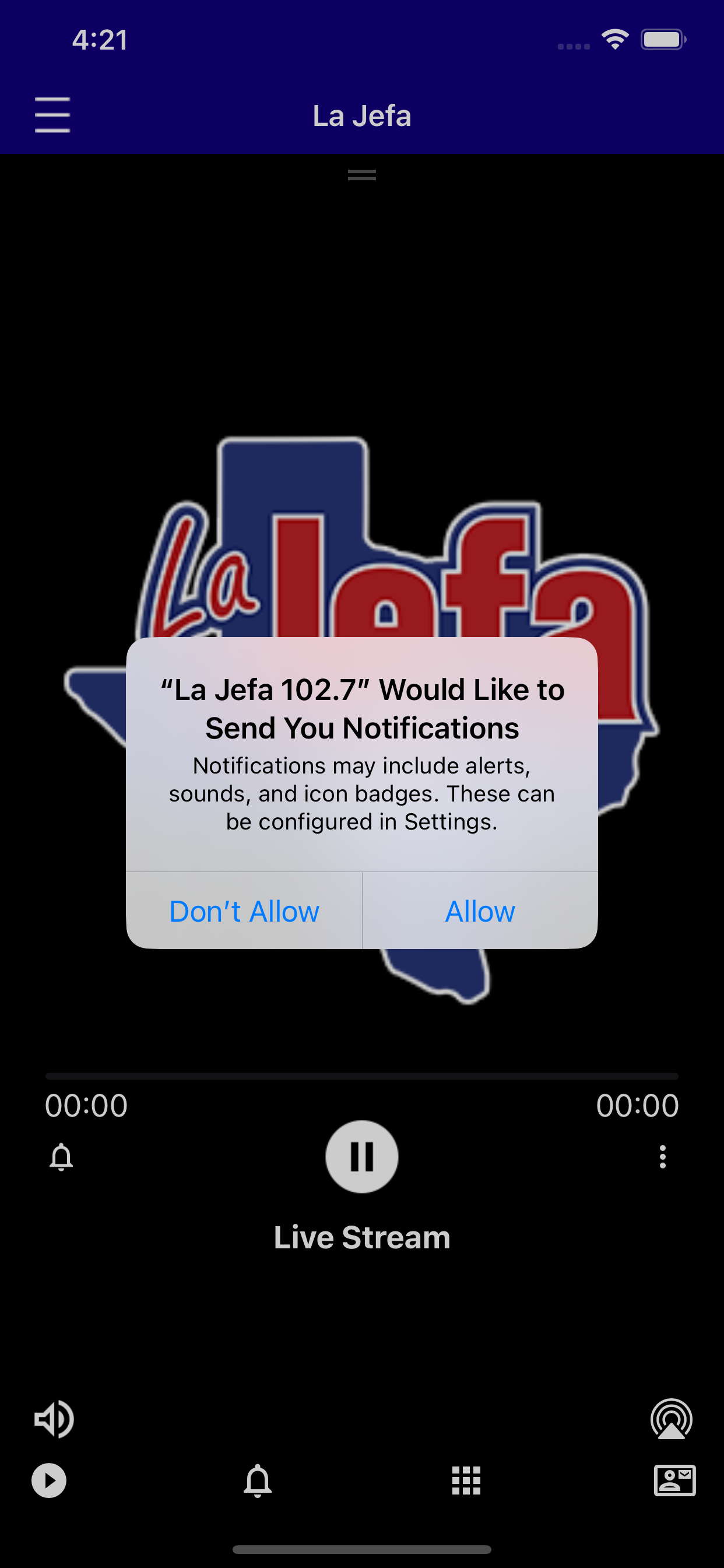Viewport: 724px width, 1568px height.
Task: Pause the Live Stream playback
Action: pyautogui.click(x=361, y=1157)
